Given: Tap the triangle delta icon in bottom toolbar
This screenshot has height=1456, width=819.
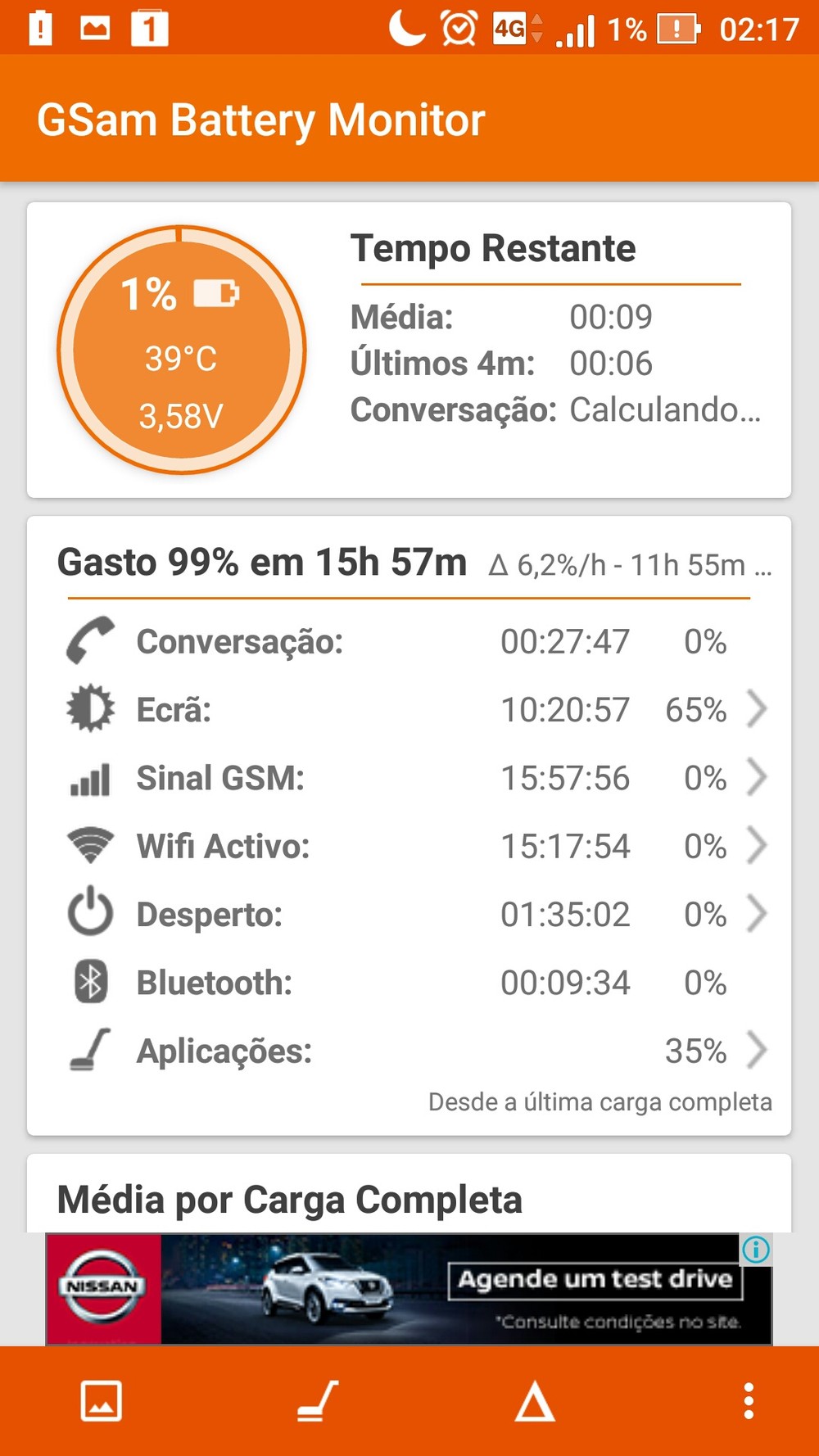Looking at the screenshot, I should [x=535, y=1401].
